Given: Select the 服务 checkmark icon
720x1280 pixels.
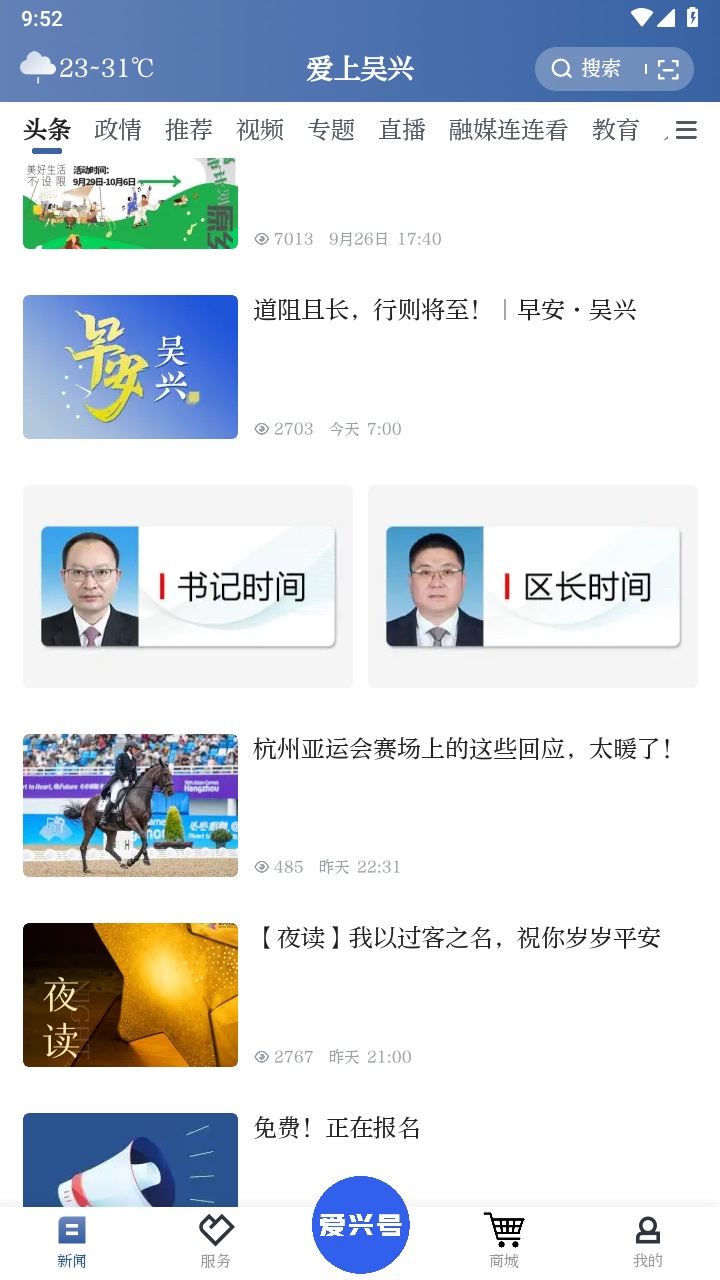Looking at the screenshot, I should [x=215, y=1229].
